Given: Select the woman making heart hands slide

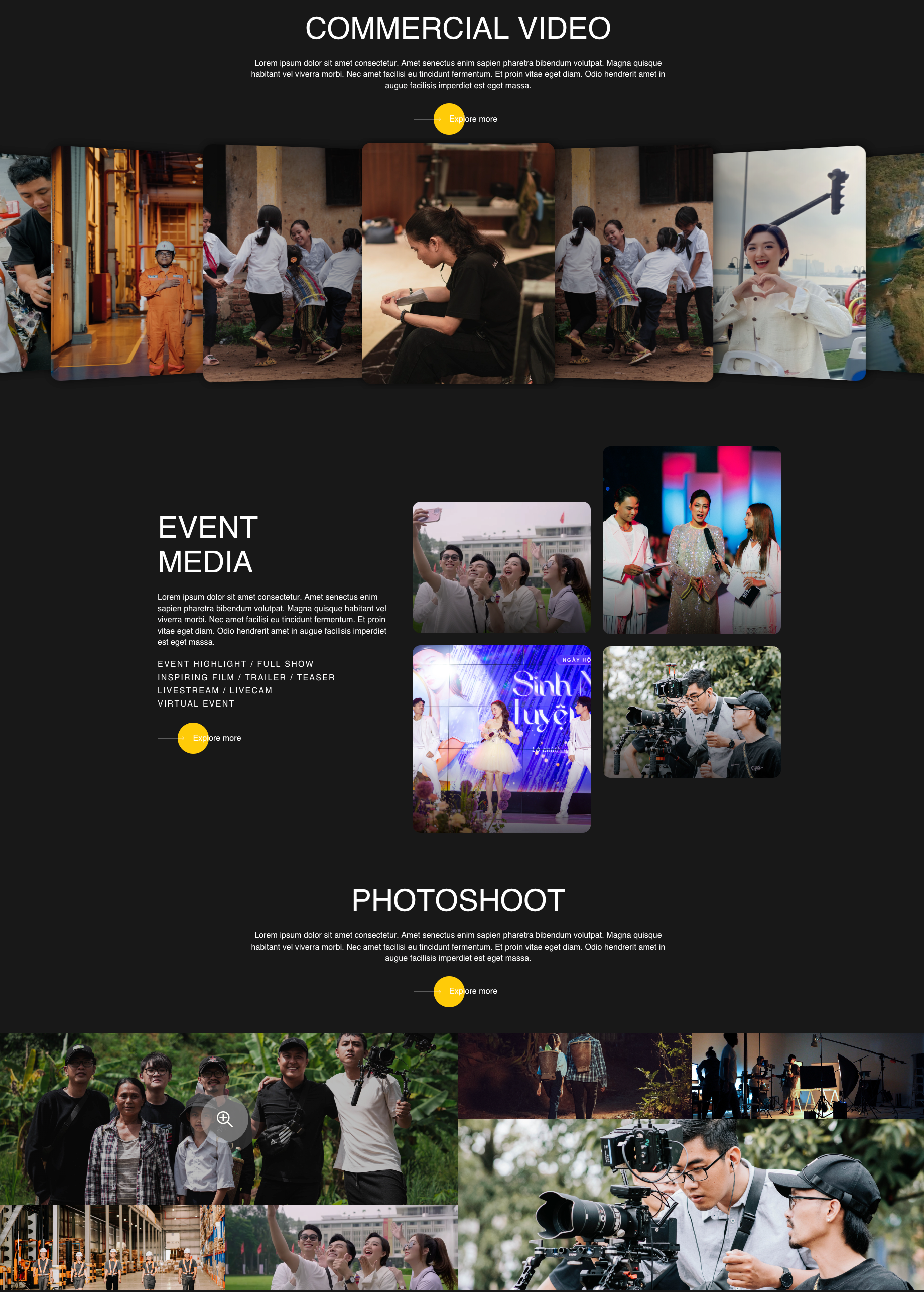Looking at the screenshot, I should [x=789, y=263].
